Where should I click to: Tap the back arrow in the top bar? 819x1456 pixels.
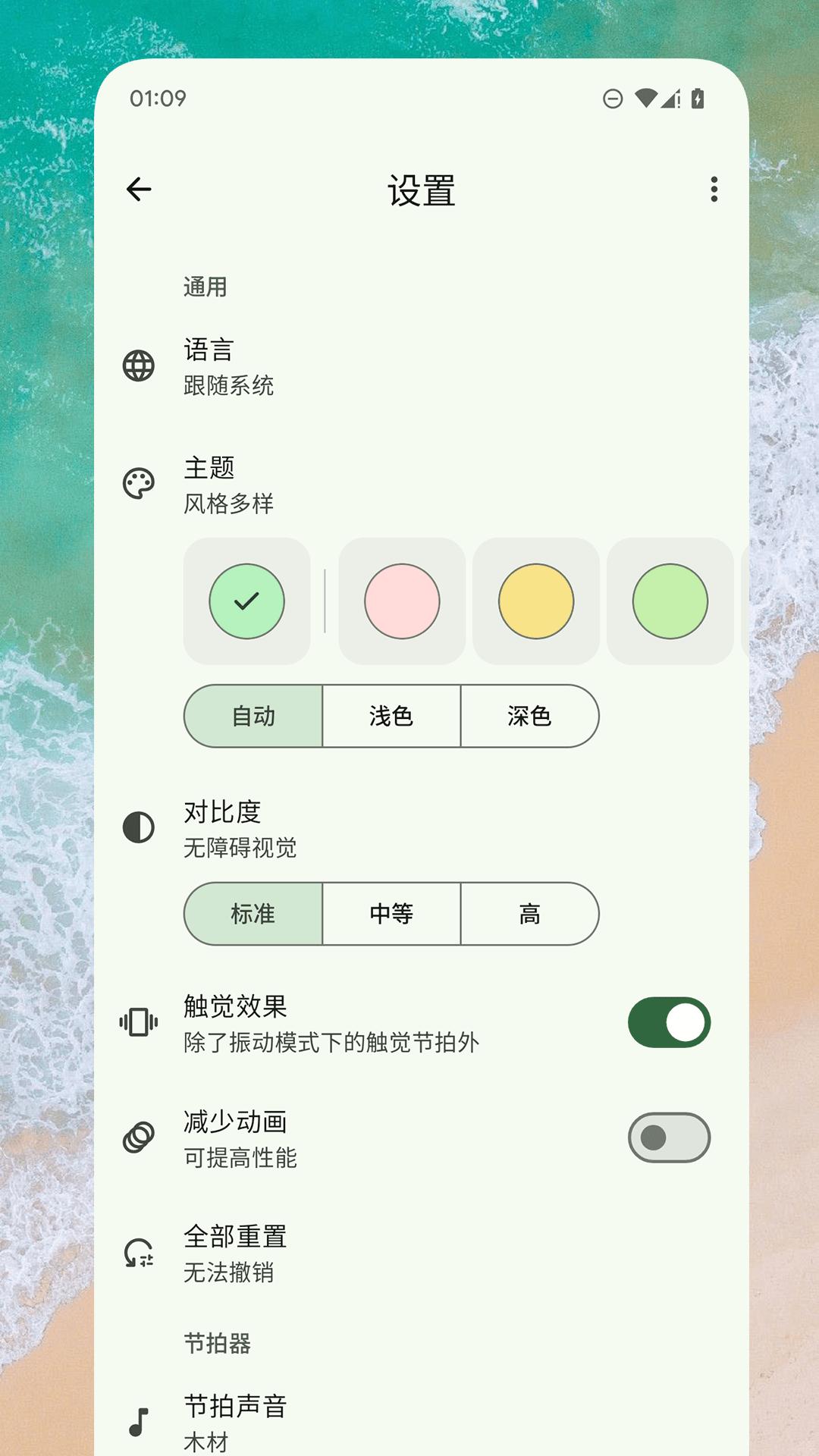[x=139, y=190]
